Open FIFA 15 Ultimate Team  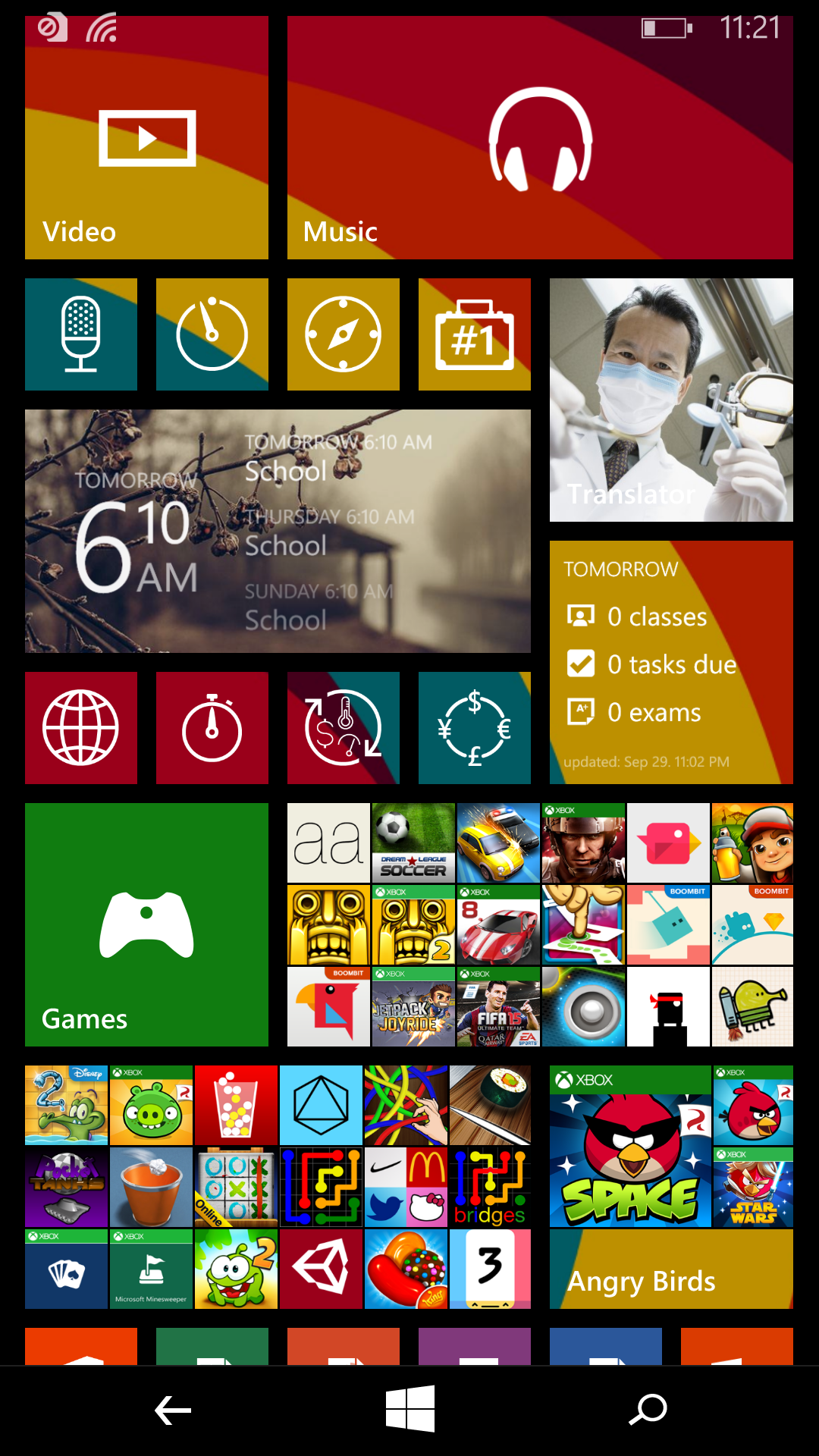[498, 1006]
